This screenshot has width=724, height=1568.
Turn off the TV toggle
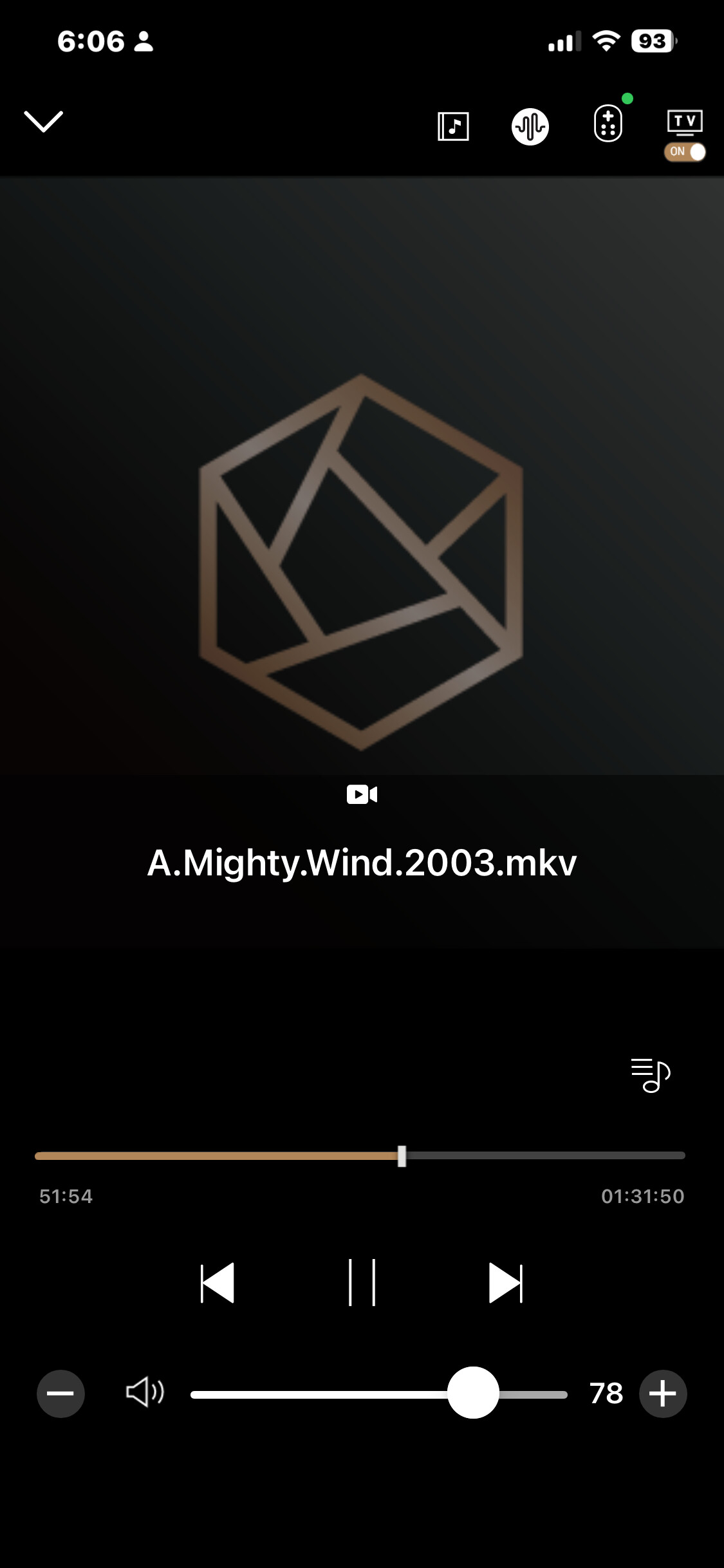685,152
